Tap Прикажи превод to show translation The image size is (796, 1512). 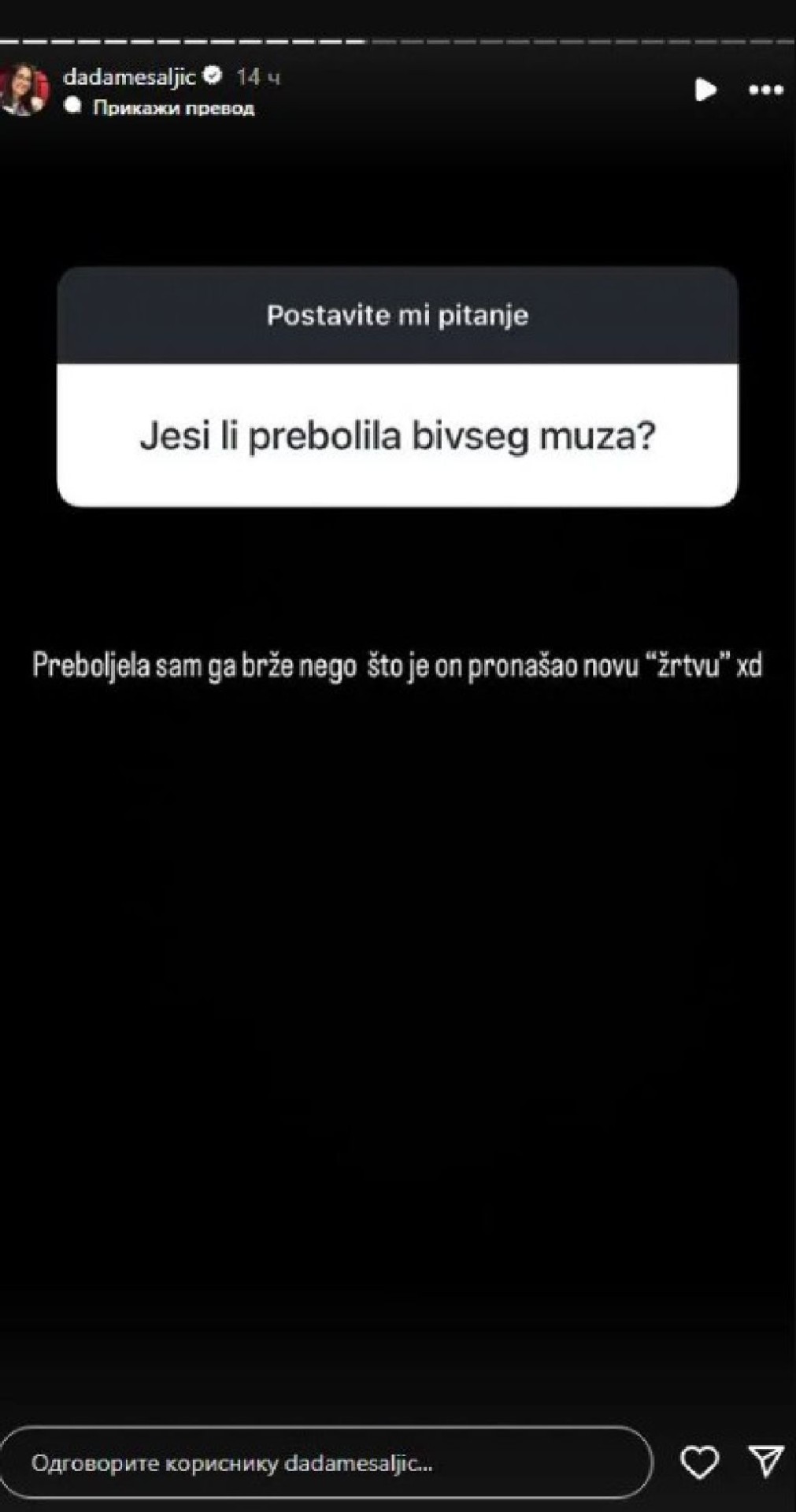(173, 108)
